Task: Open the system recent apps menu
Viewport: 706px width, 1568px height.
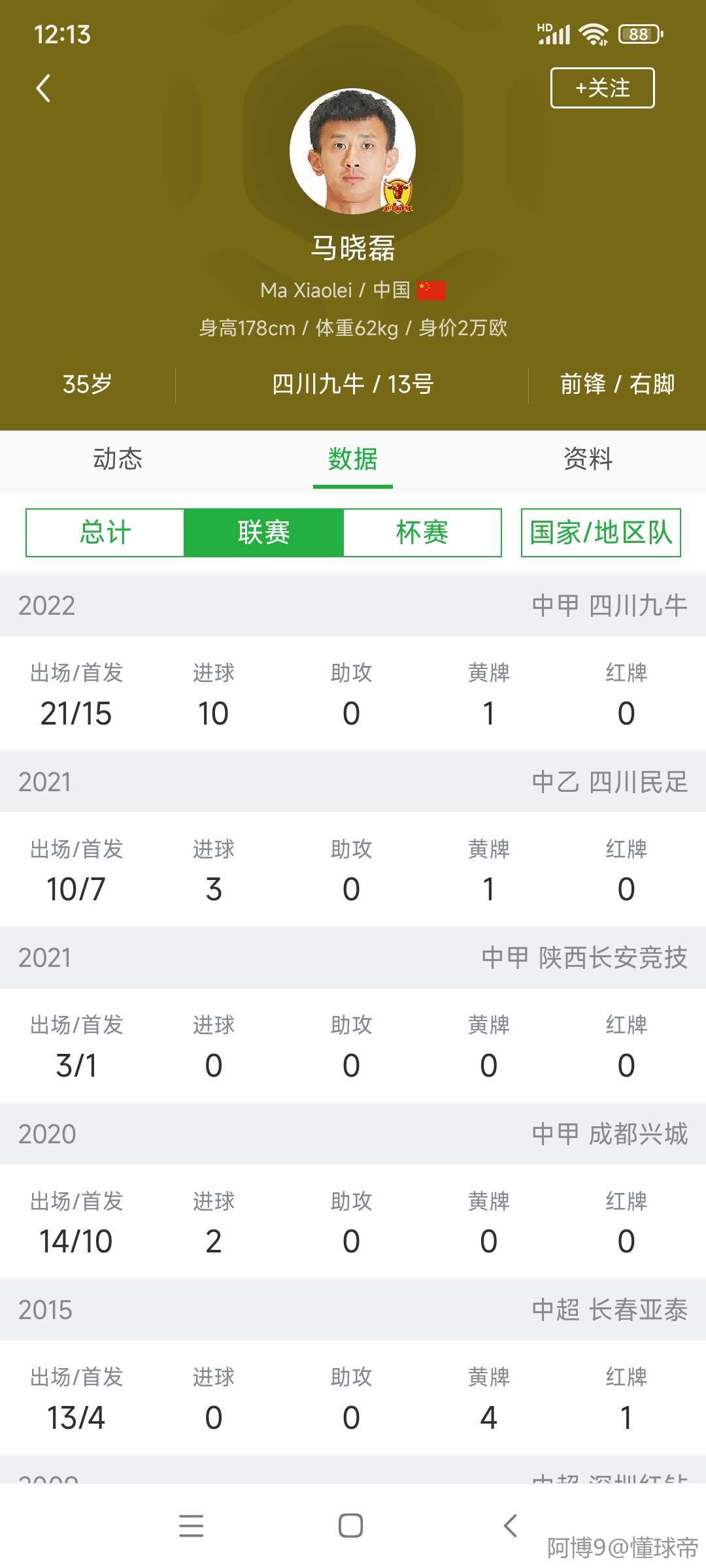Action: [x=191, y=1526]
